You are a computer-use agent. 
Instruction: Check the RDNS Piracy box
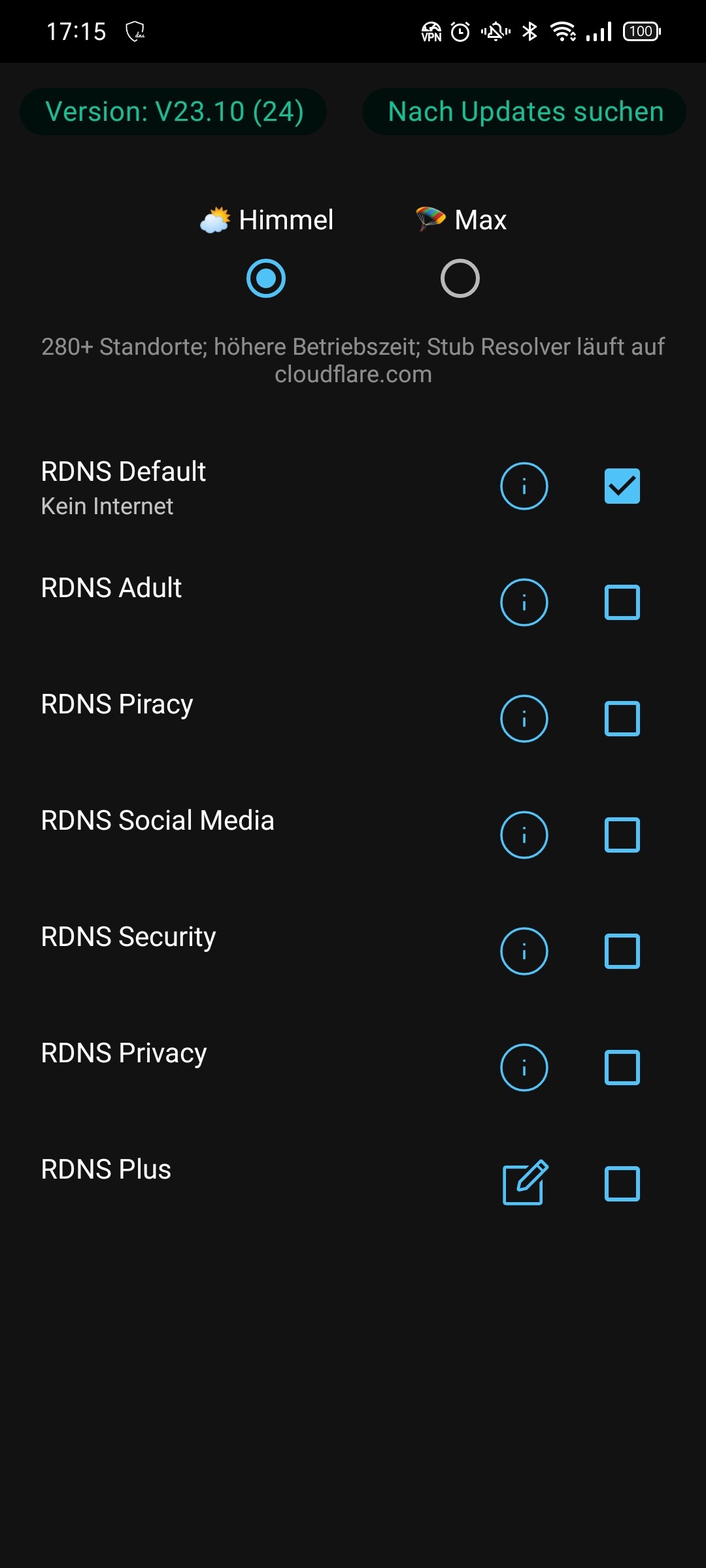click(622, 719)
